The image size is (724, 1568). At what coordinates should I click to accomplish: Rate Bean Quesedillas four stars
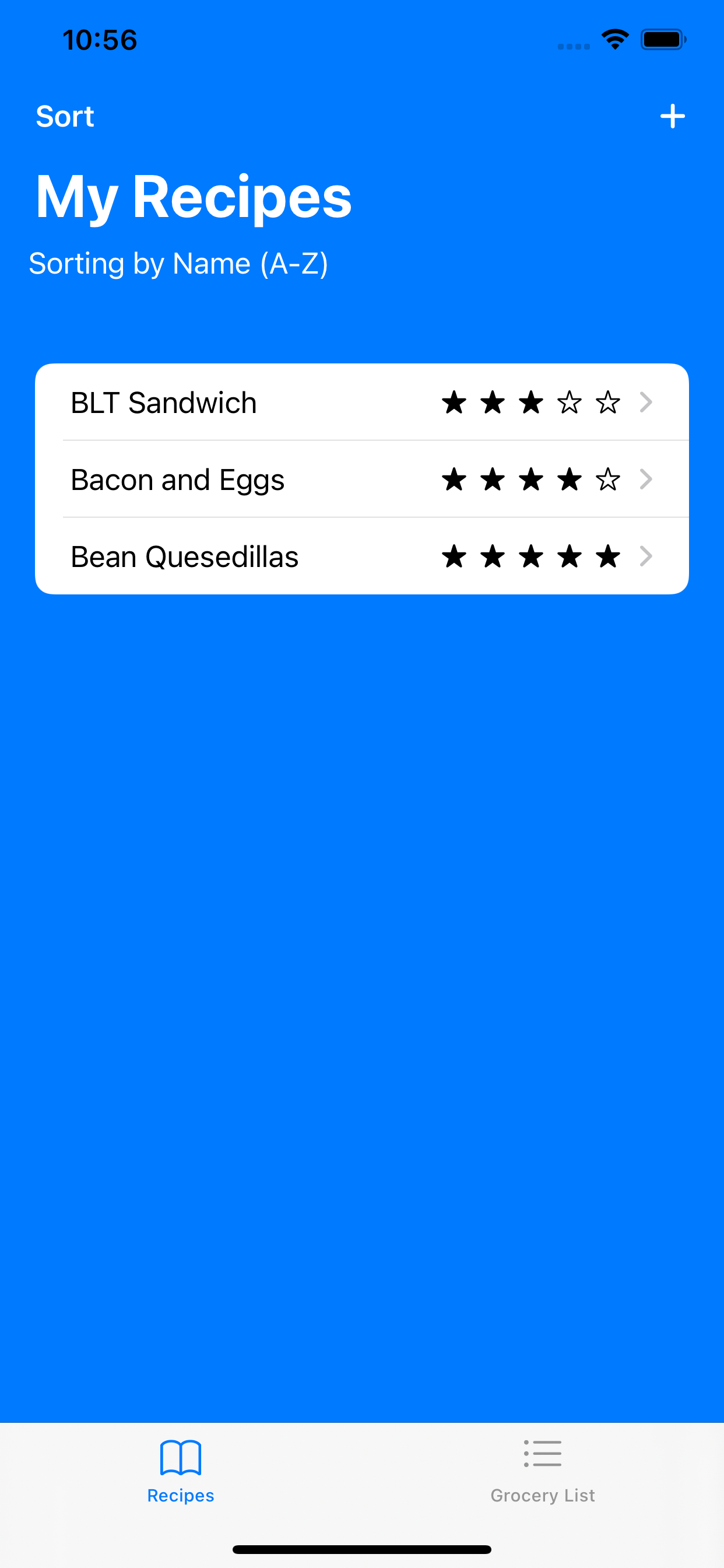571,556
